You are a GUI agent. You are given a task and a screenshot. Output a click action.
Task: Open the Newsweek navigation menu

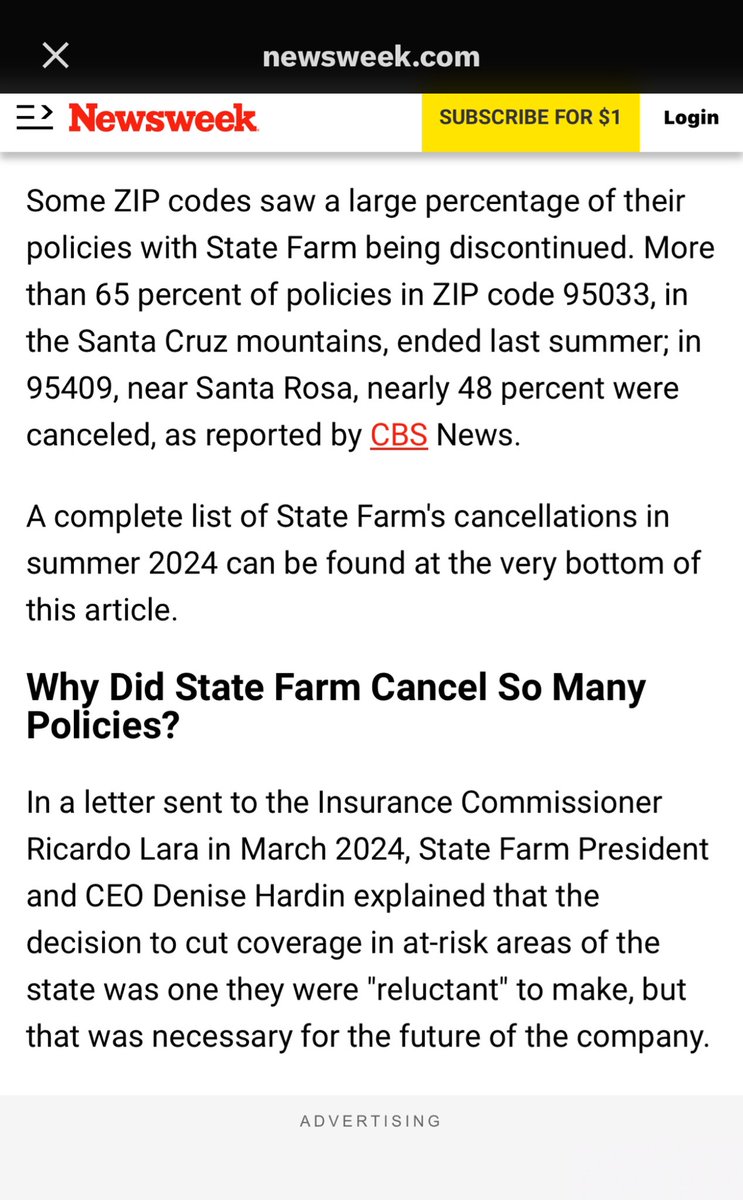click(35, 118)
